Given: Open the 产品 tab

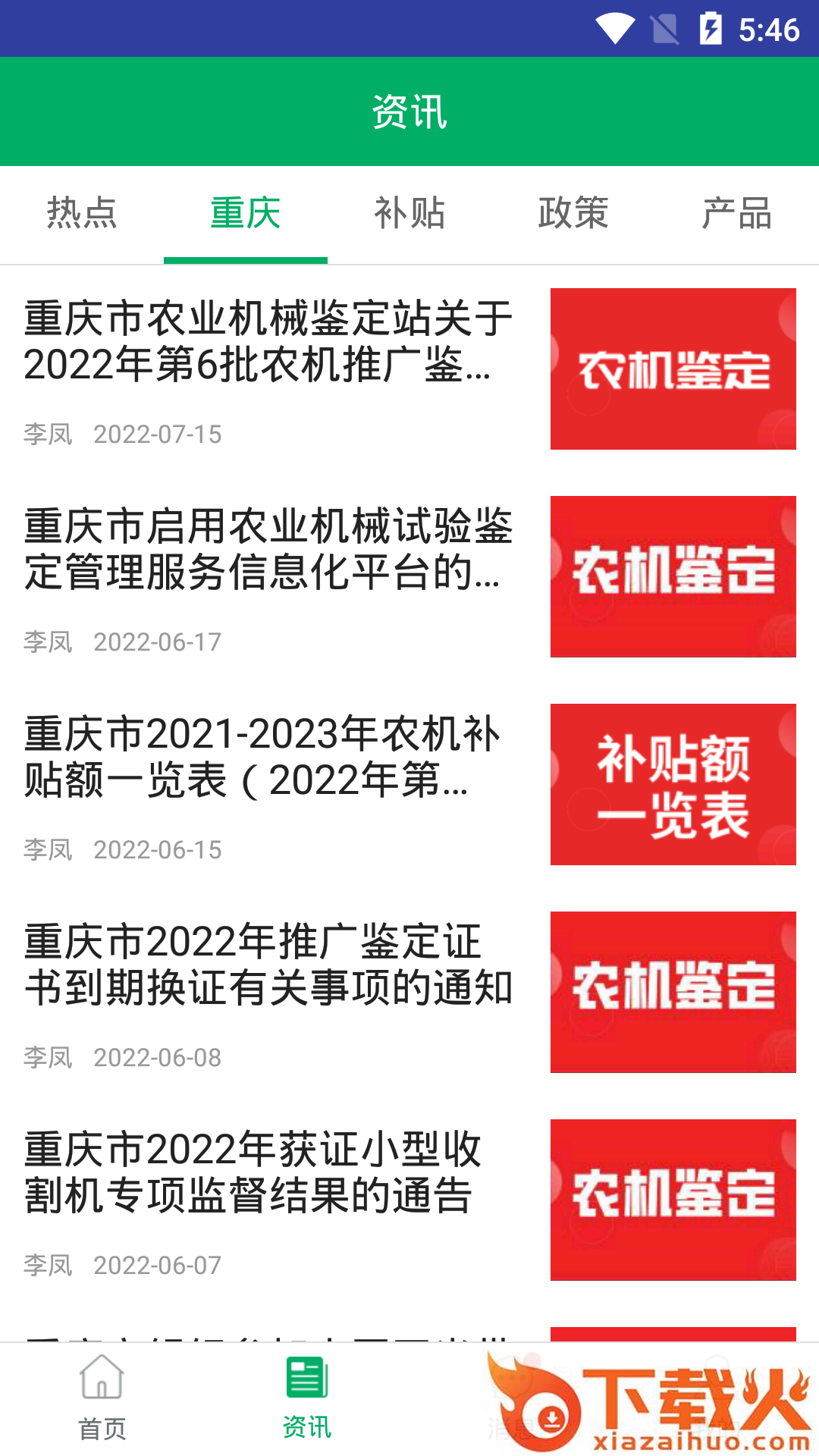Looking at the screenshot, I should pyautogui.click(x=737, y=215).
